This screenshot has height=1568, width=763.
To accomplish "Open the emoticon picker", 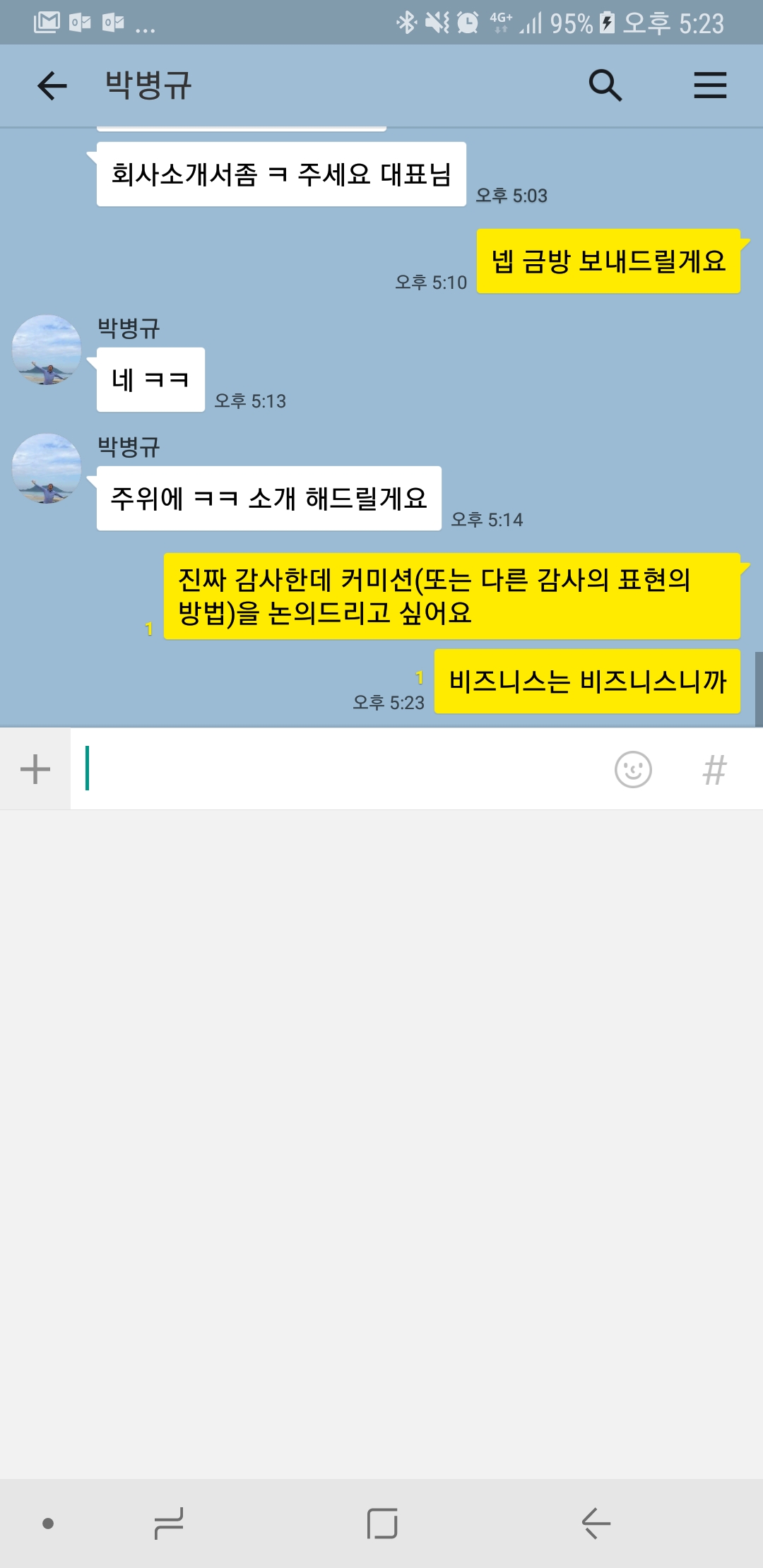I will [633, 769].
